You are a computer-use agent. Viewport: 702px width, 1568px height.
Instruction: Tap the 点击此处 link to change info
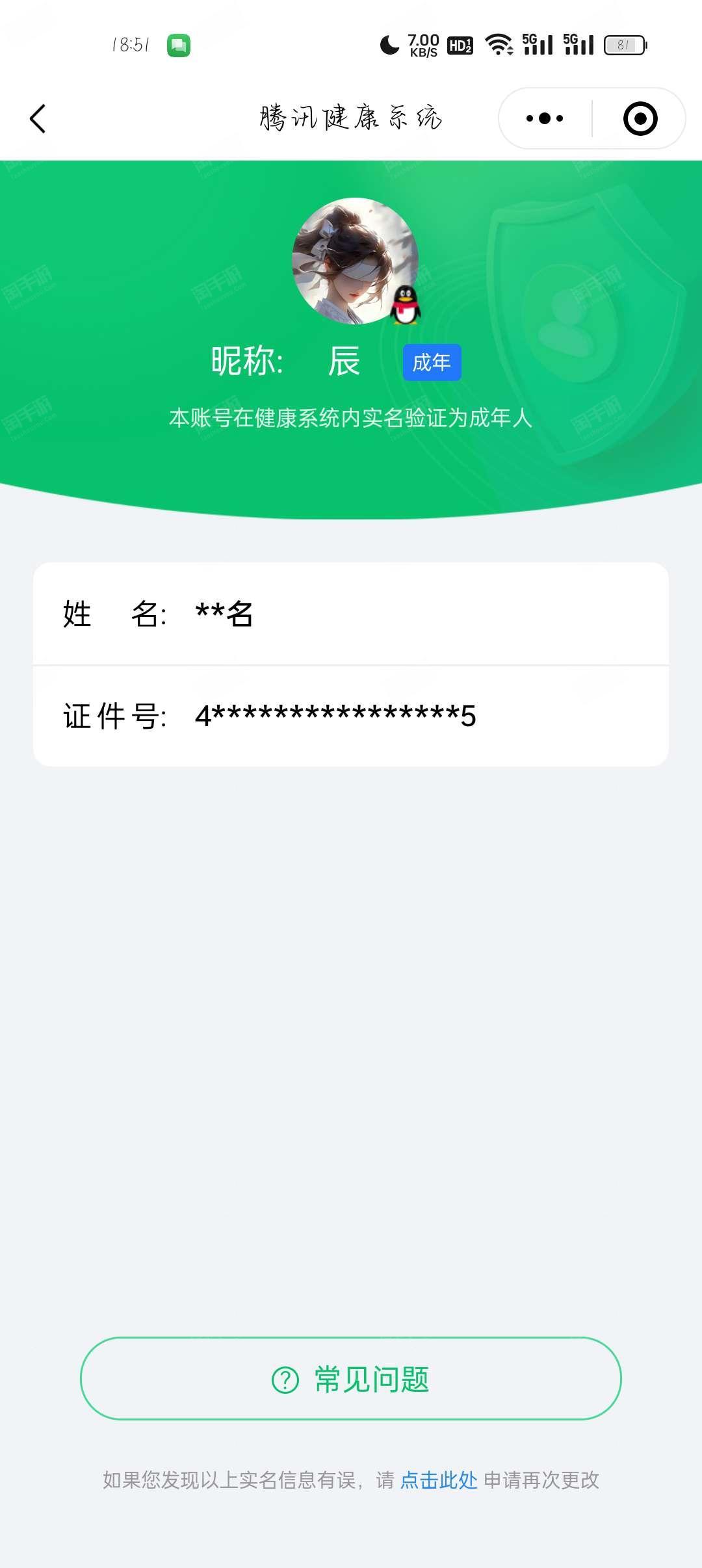point(439,1480)
